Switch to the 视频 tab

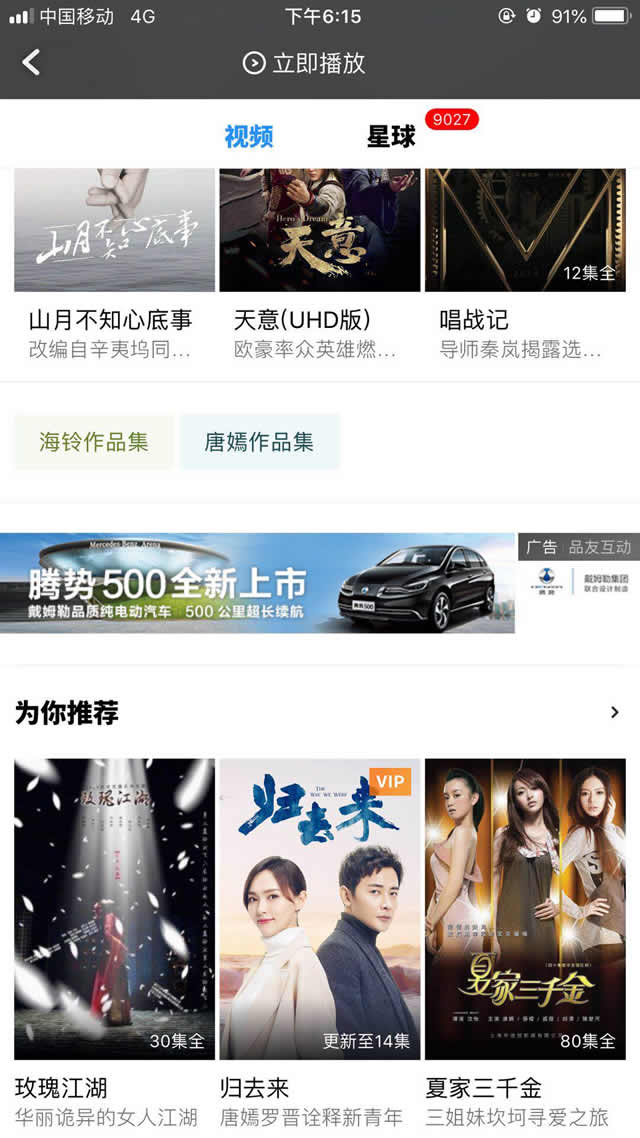click(249, 136)
